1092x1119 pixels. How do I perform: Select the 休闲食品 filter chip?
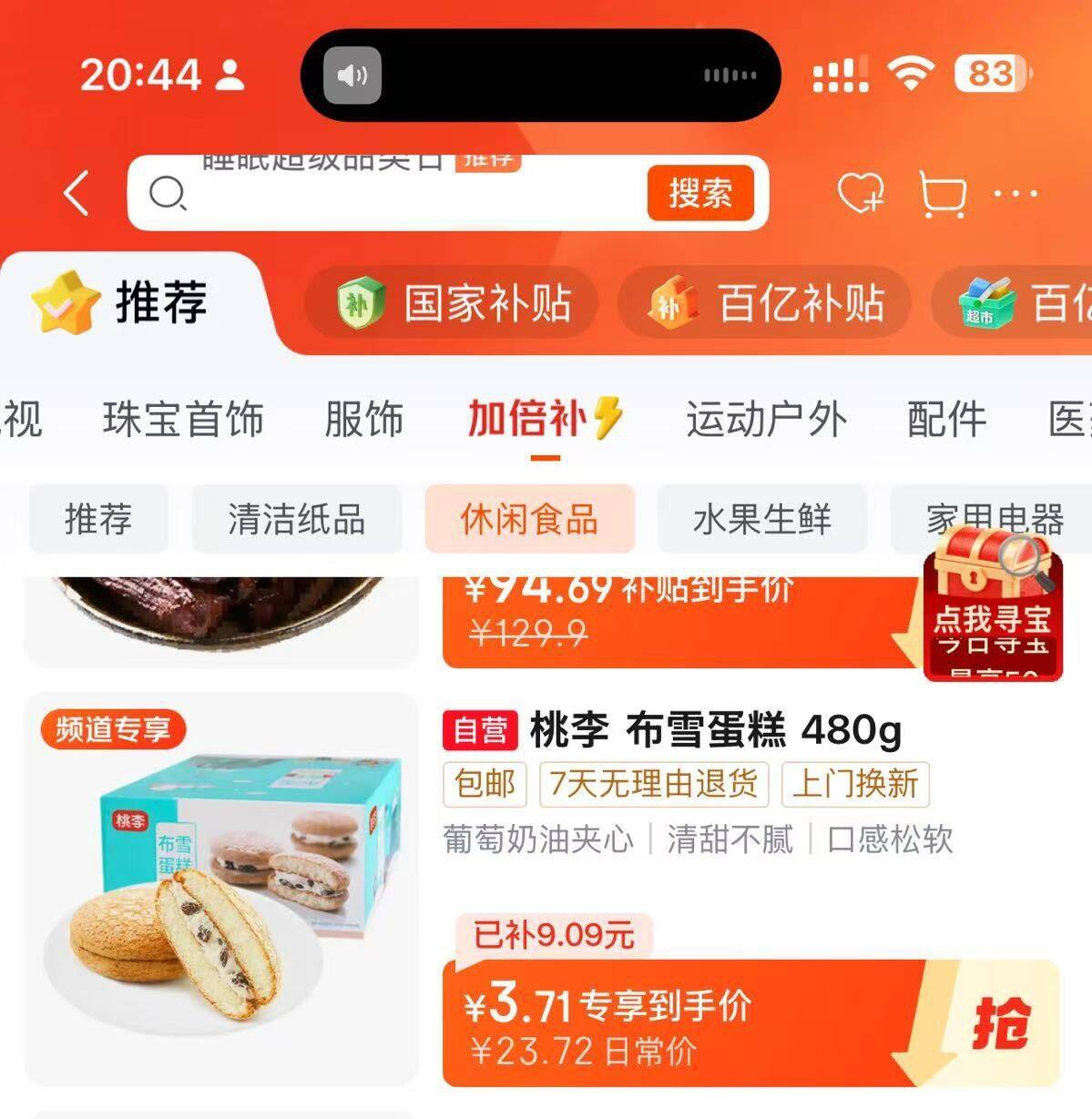[531, 520]
